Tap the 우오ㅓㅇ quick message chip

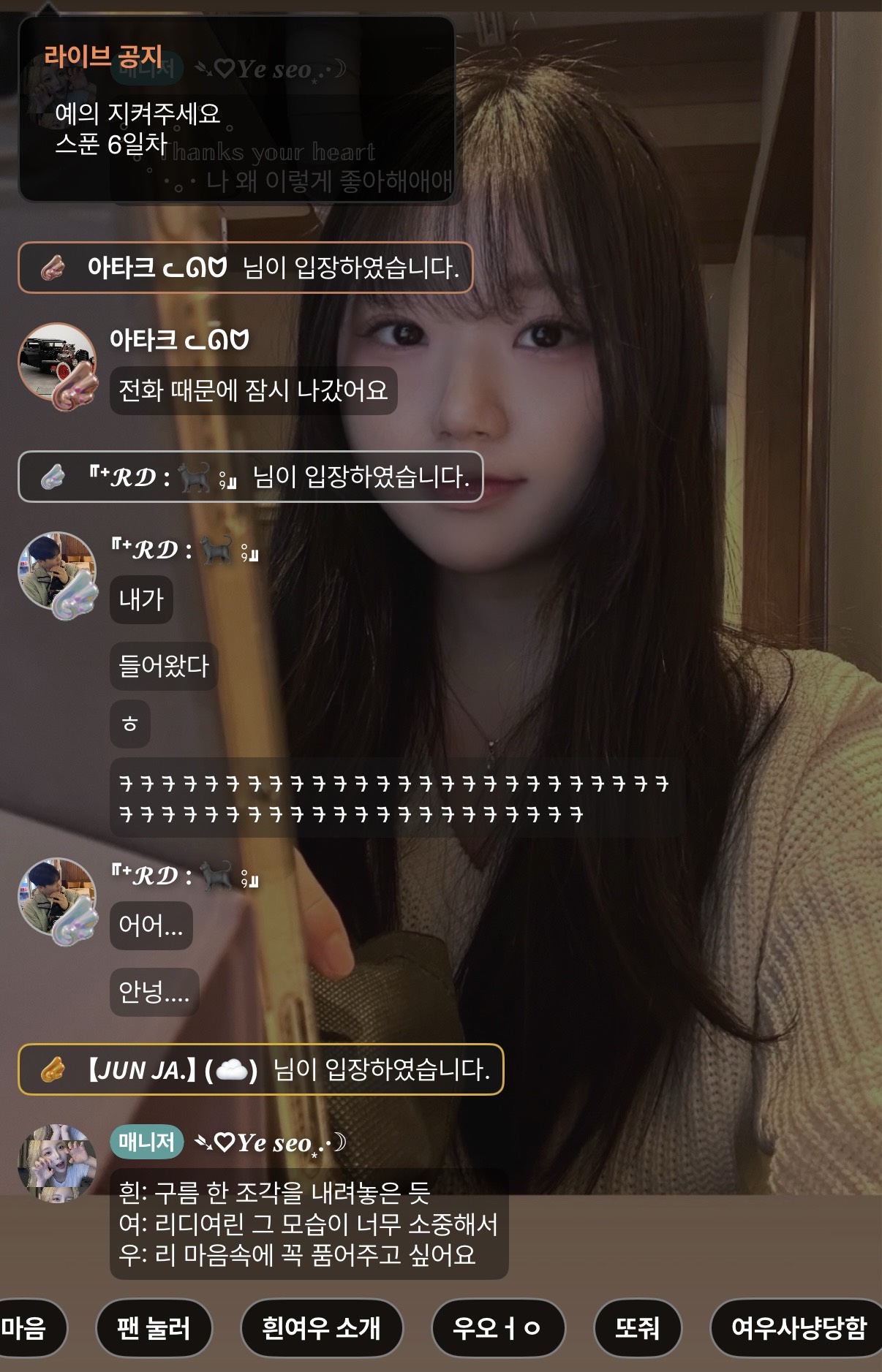click(x=497, y=1327)
